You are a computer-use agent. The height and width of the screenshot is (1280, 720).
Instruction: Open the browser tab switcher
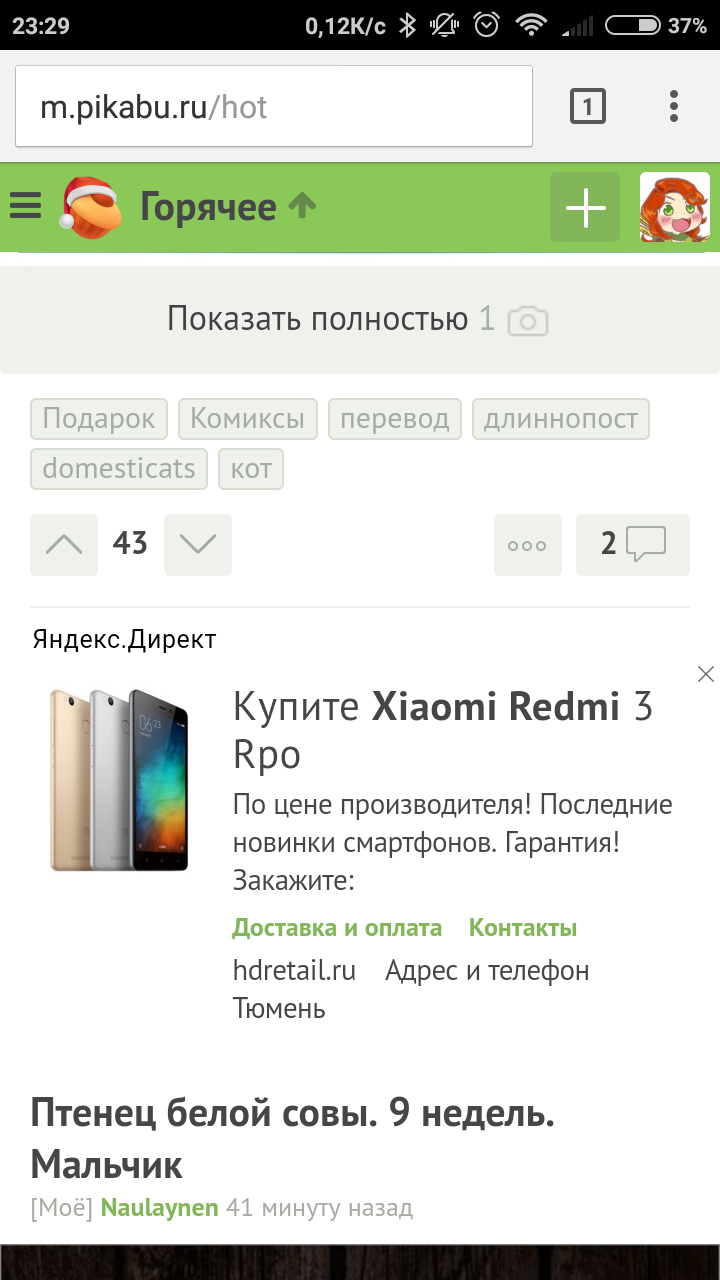587,106
